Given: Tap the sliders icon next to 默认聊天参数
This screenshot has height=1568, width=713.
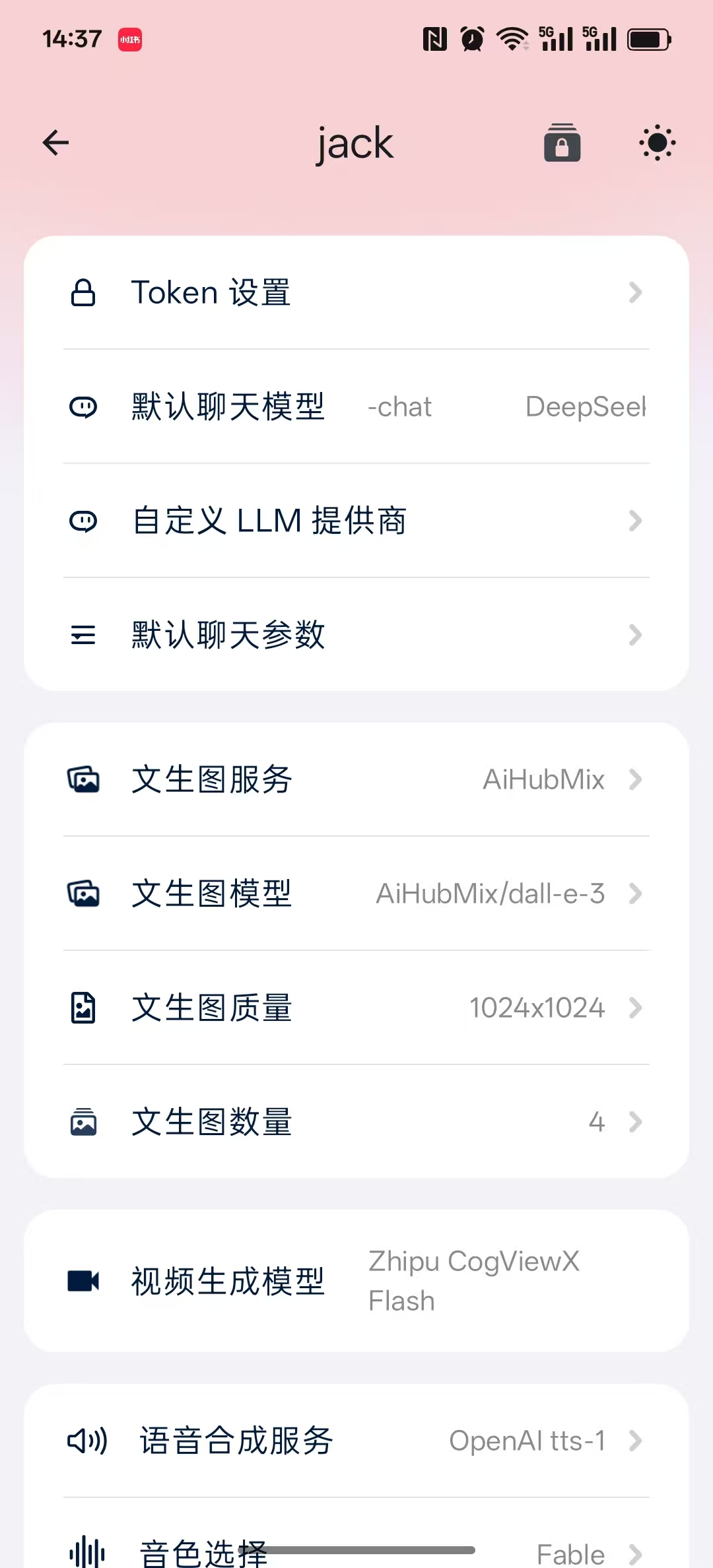Looking at the screenshot, I should pyautogui.click(x=83, y=634).
